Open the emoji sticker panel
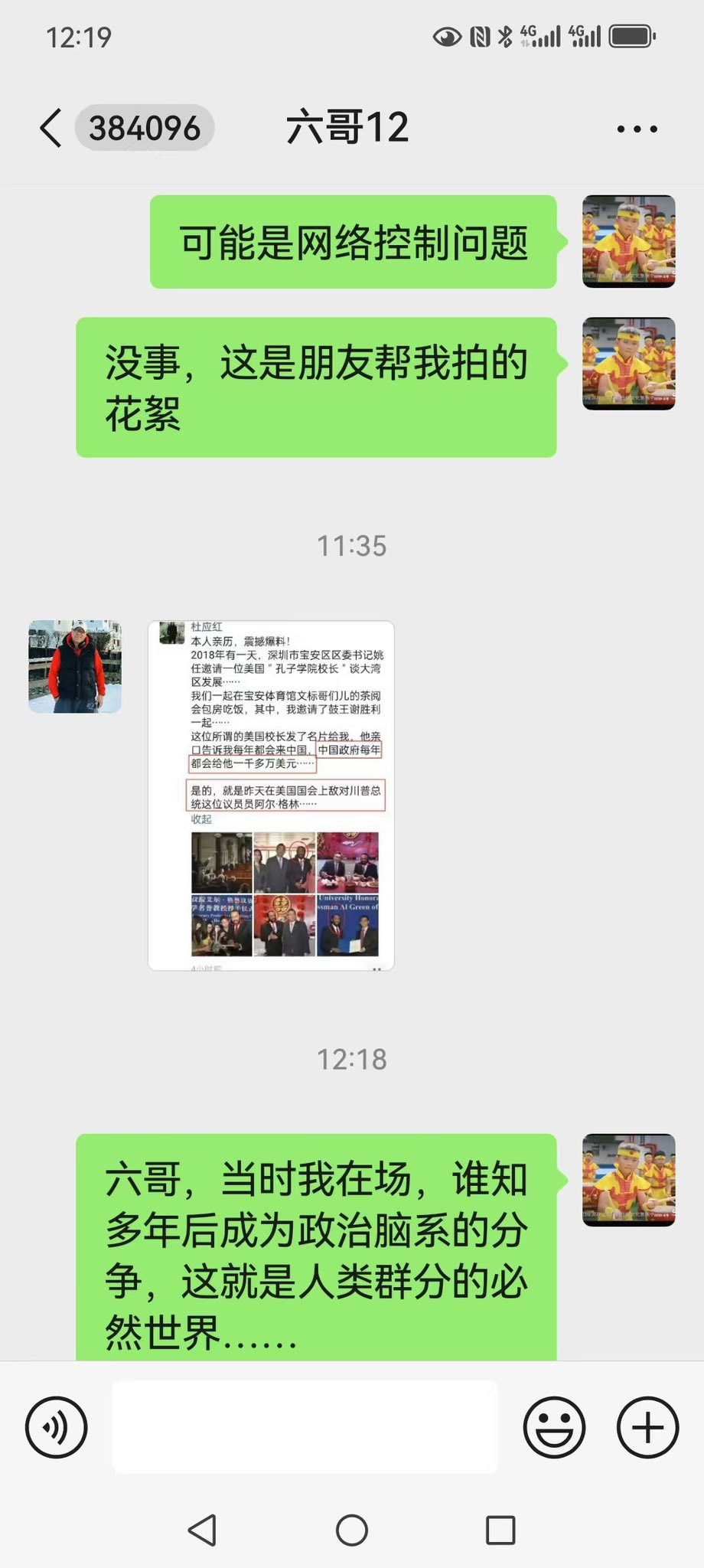This screenshot has width=704, height=1568. pyautogui.click(x=554, y=1427)
